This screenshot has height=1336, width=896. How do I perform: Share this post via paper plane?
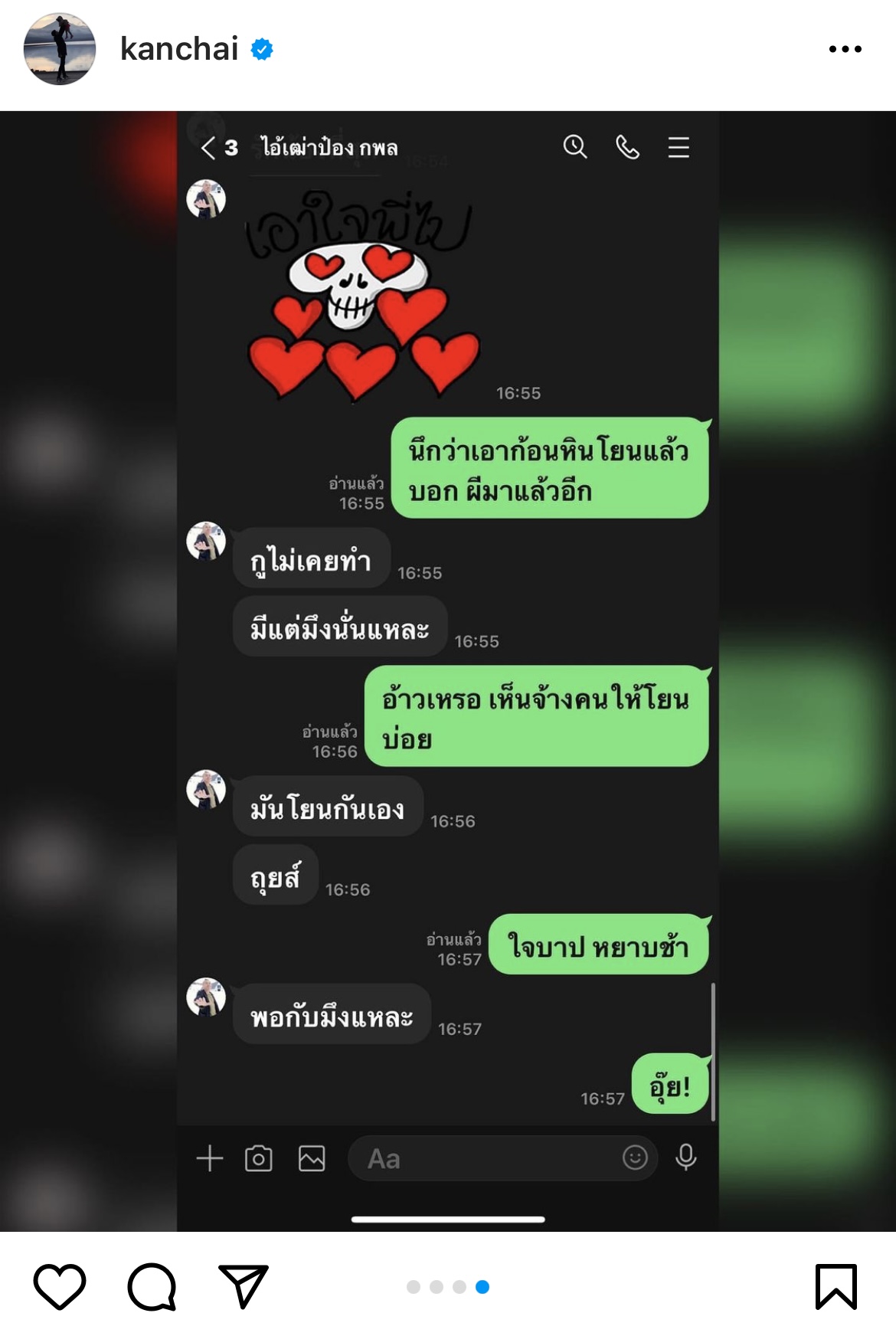(243, 1286)
